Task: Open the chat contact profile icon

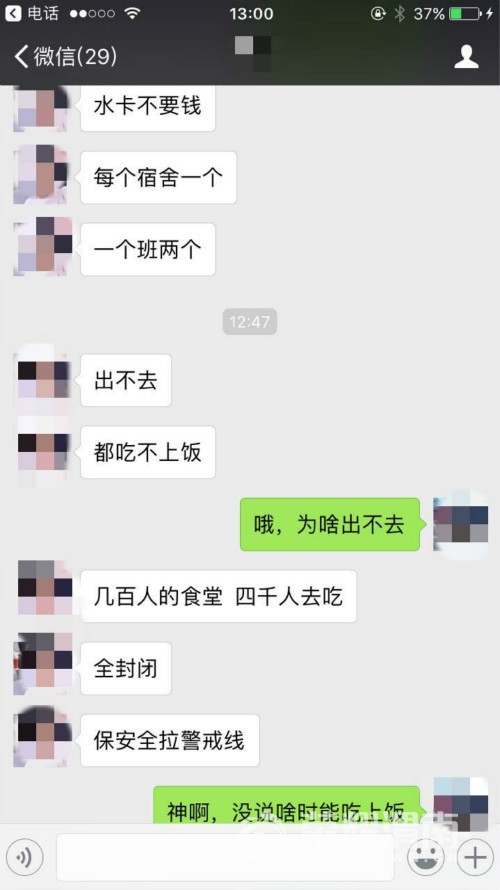Action: point(467,57)
